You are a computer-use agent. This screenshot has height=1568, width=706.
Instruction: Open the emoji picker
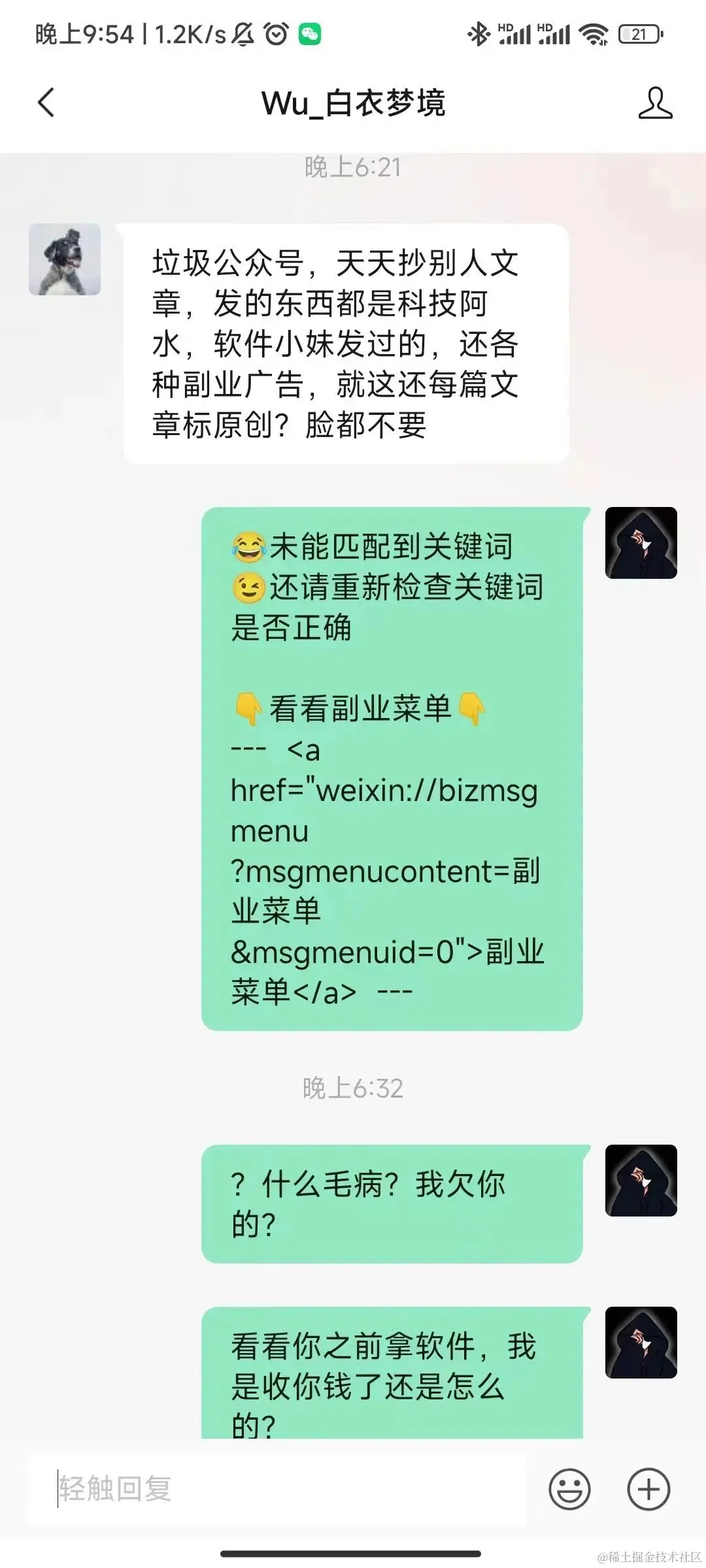569,1489
